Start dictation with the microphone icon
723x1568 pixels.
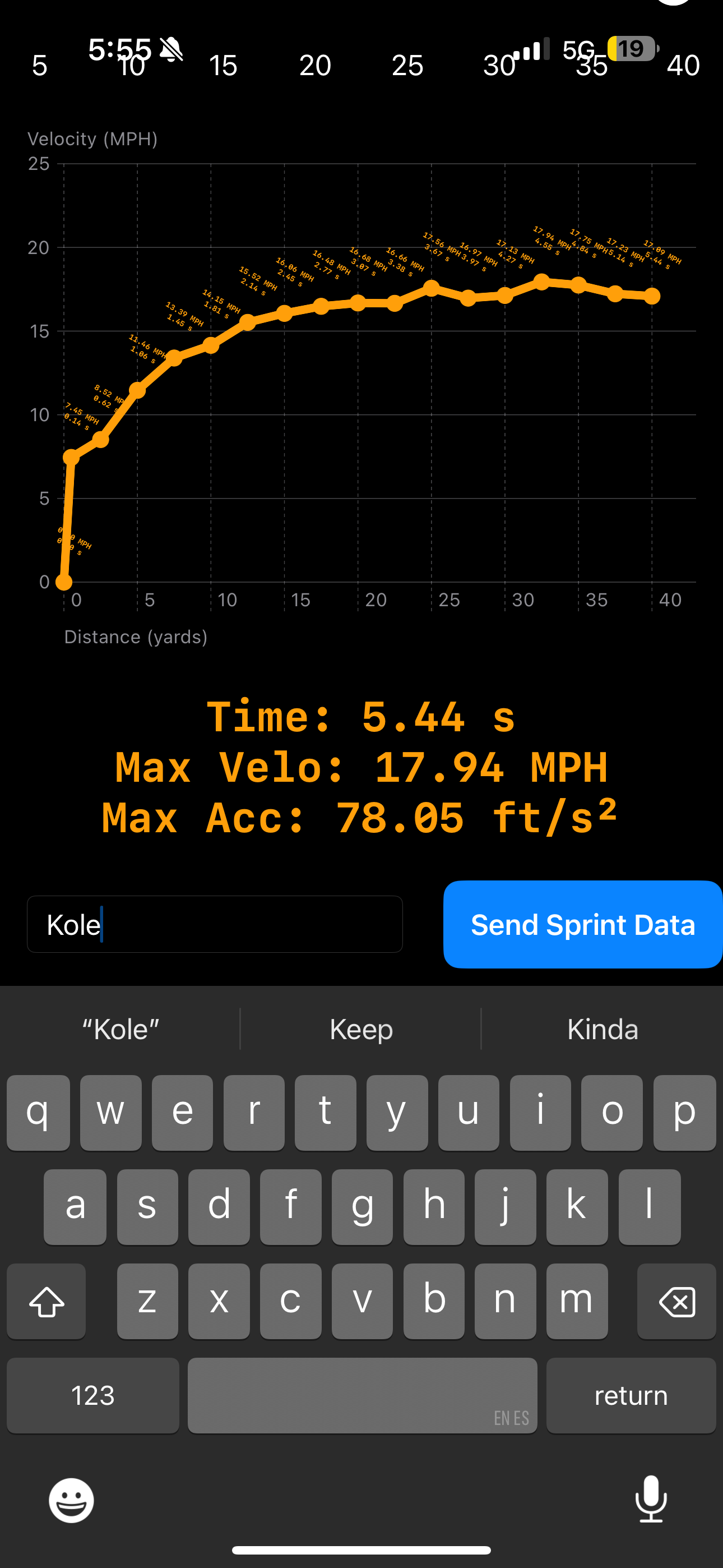click(651, 1499)
